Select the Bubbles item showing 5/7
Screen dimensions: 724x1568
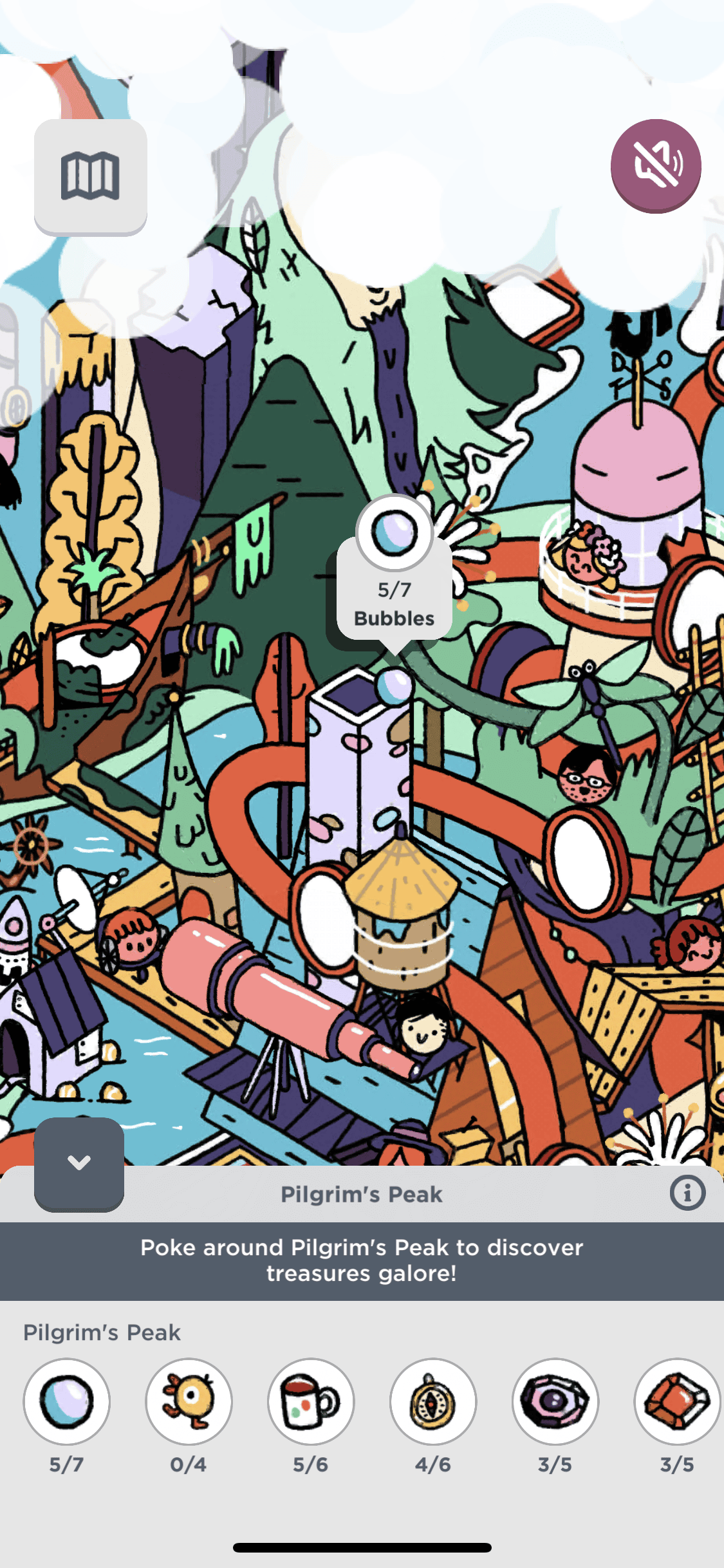pyautogui.click(x=66, y=1401)
